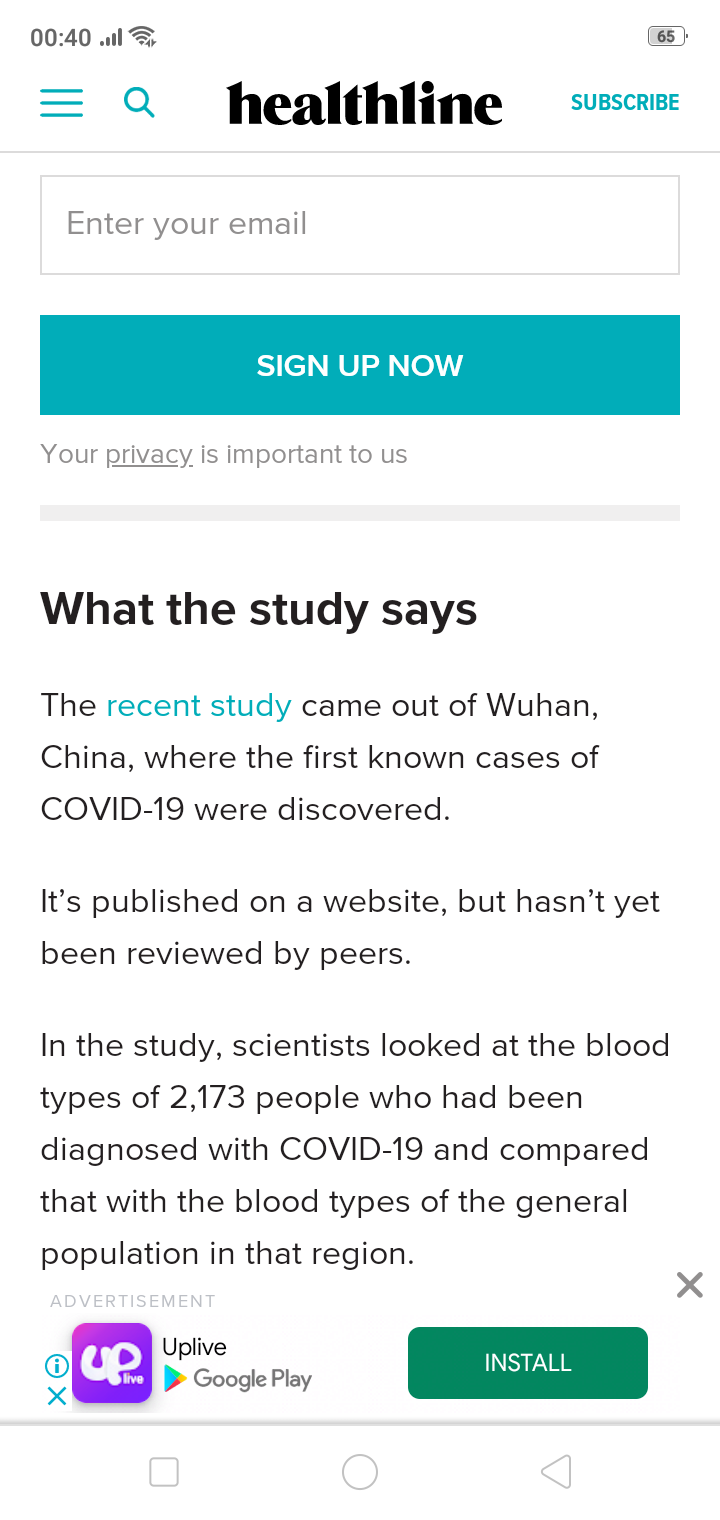Open the ad info icon
720x1520 pixels.
(57, 1365)
